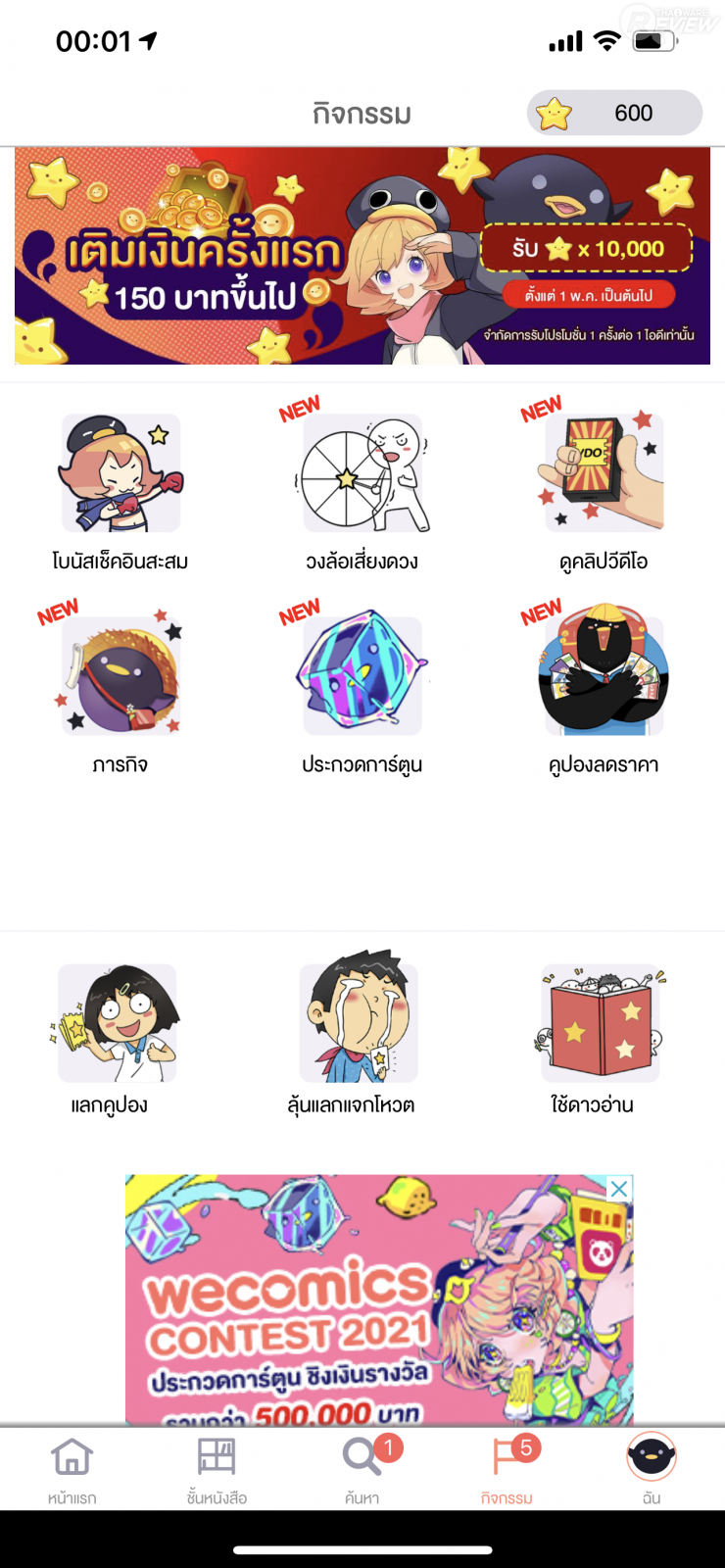Open the 600 stars balance button

[x=614, y=113]
